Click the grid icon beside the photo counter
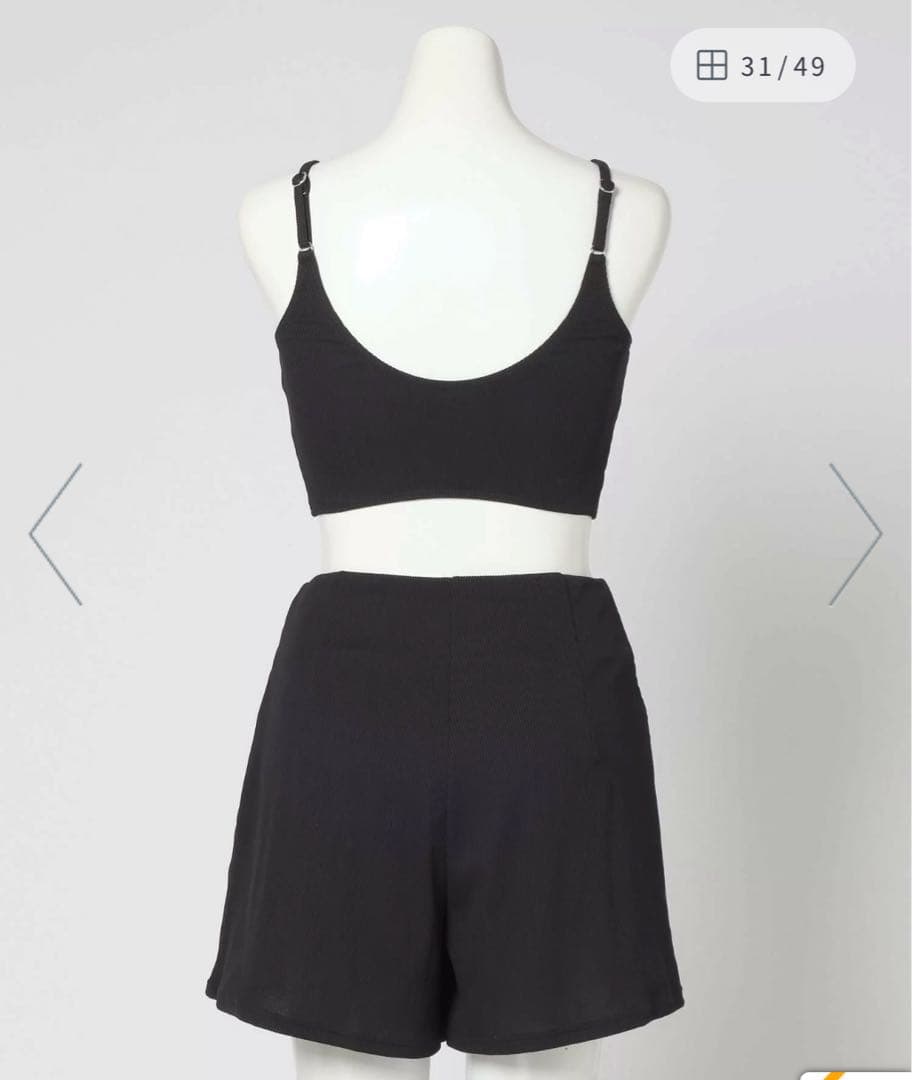Image resolution: width=912 pixels, height=1080 pixels. (713, 66)
